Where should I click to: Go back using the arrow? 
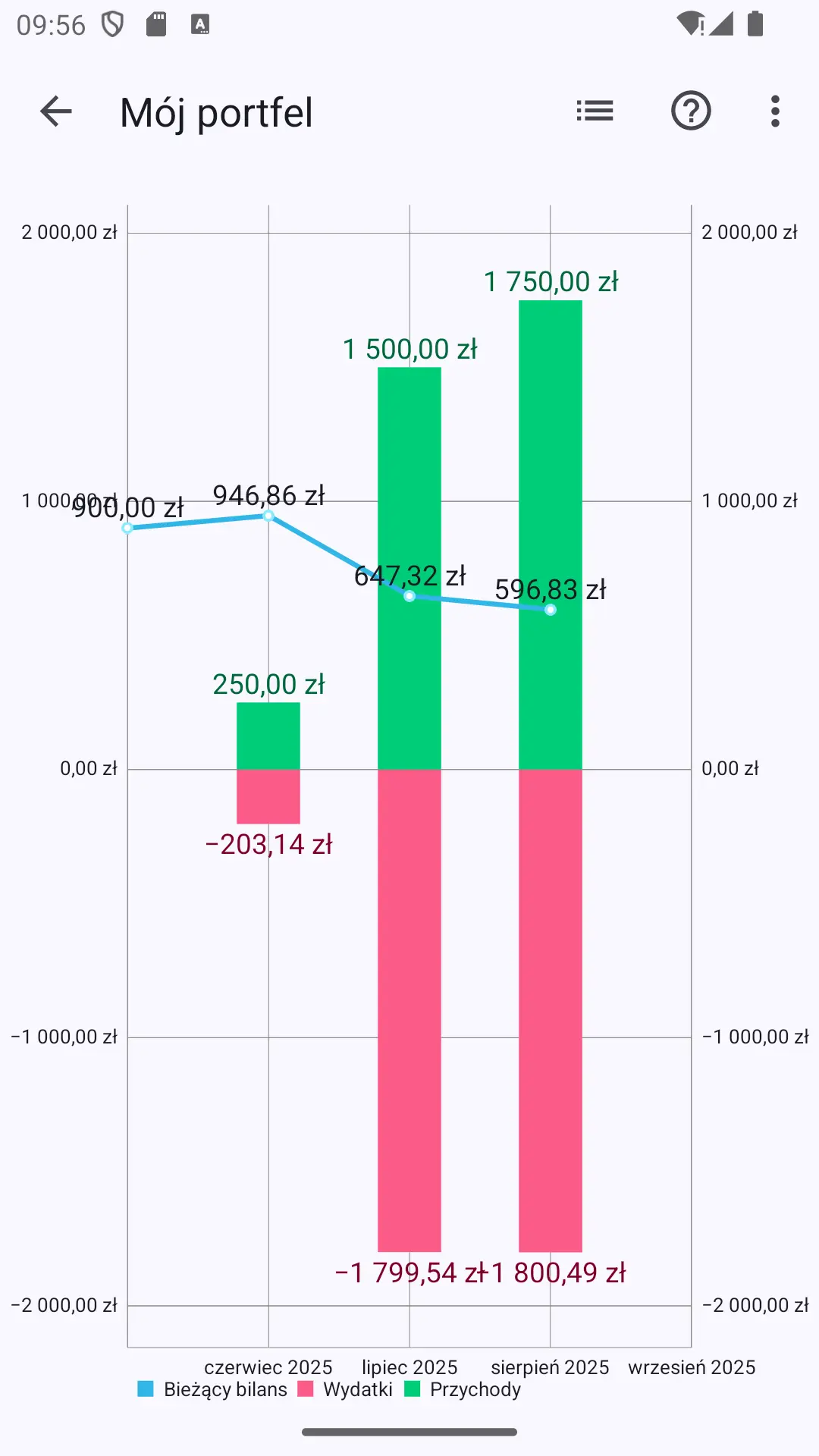56,111
